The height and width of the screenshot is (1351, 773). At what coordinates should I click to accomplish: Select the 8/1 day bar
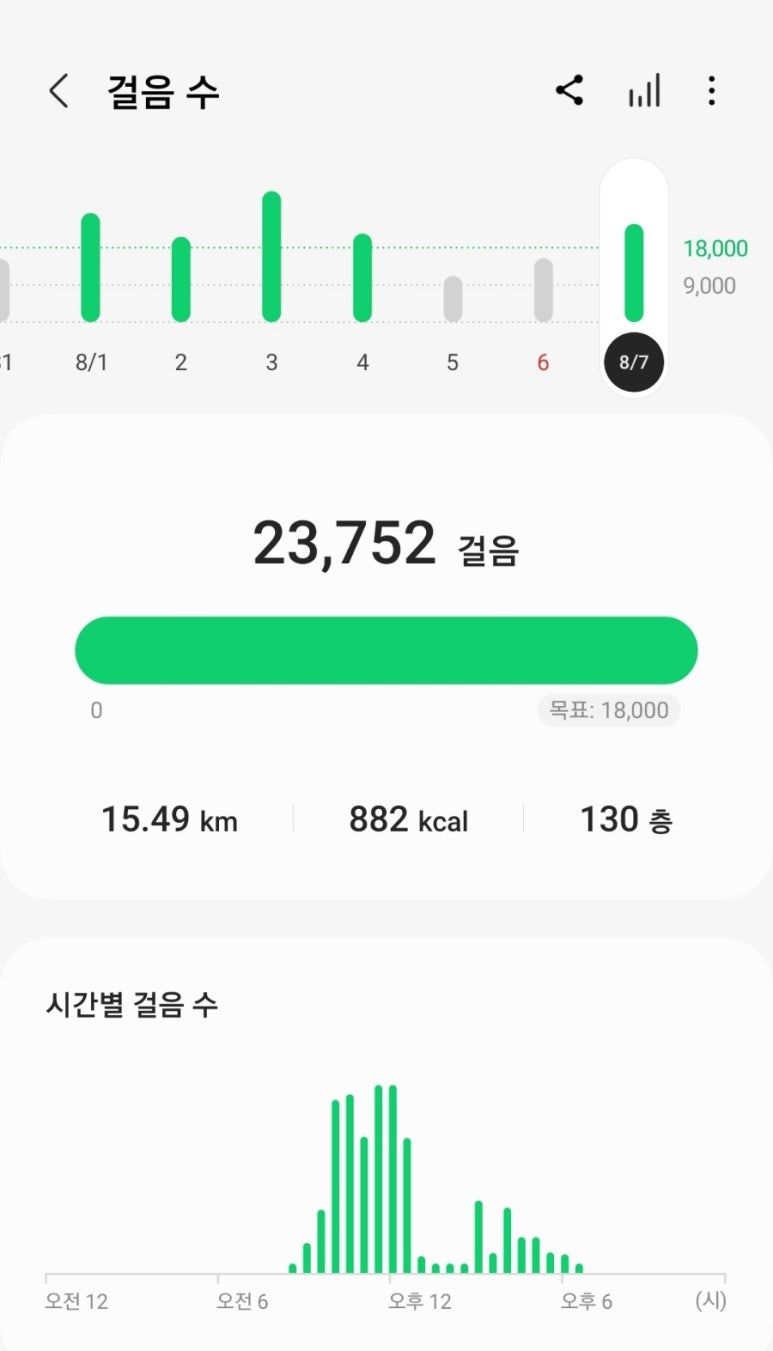click(x=91, y=268)
